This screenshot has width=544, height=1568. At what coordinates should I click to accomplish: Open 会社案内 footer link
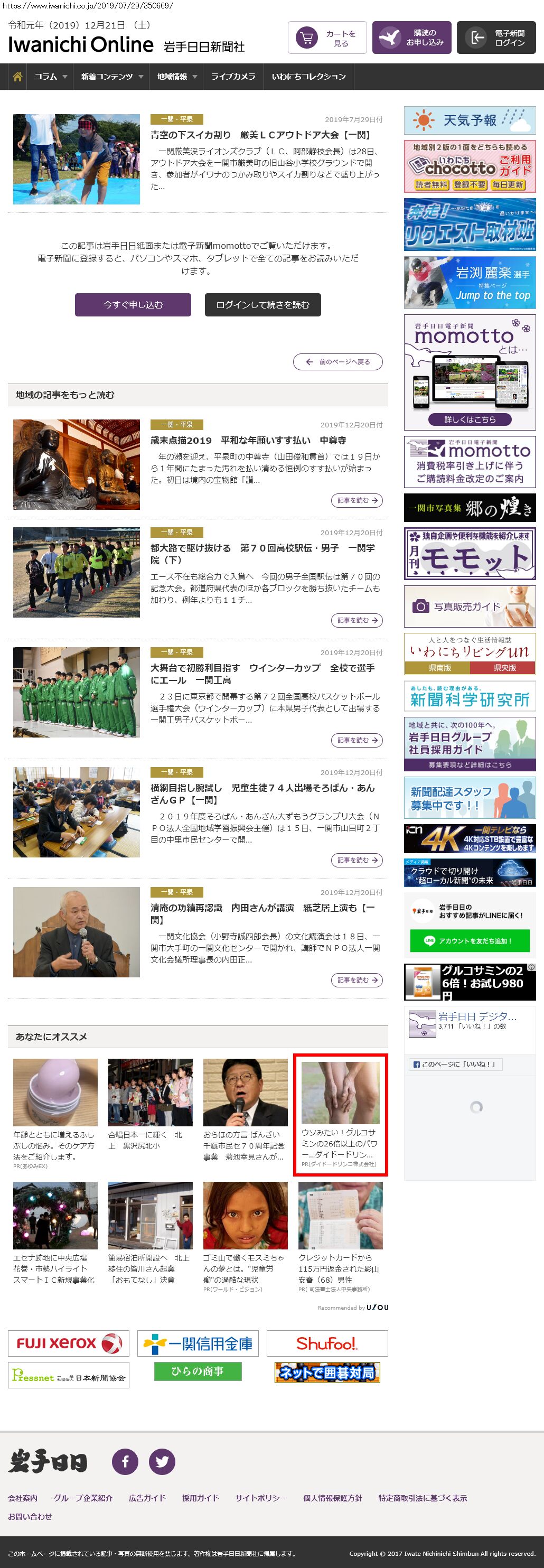[23, 1498]
